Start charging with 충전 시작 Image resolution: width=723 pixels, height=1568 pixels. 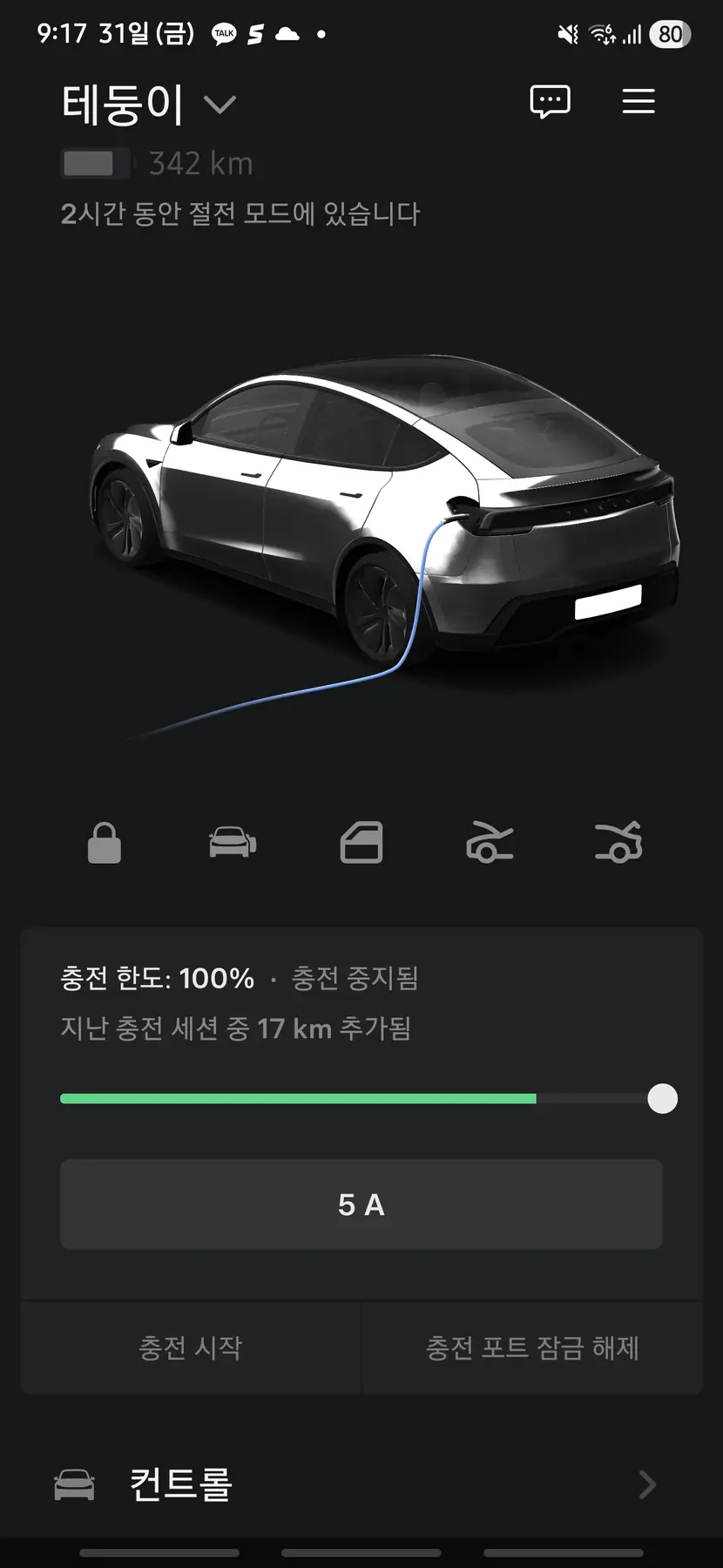(x=191, y=1347)
